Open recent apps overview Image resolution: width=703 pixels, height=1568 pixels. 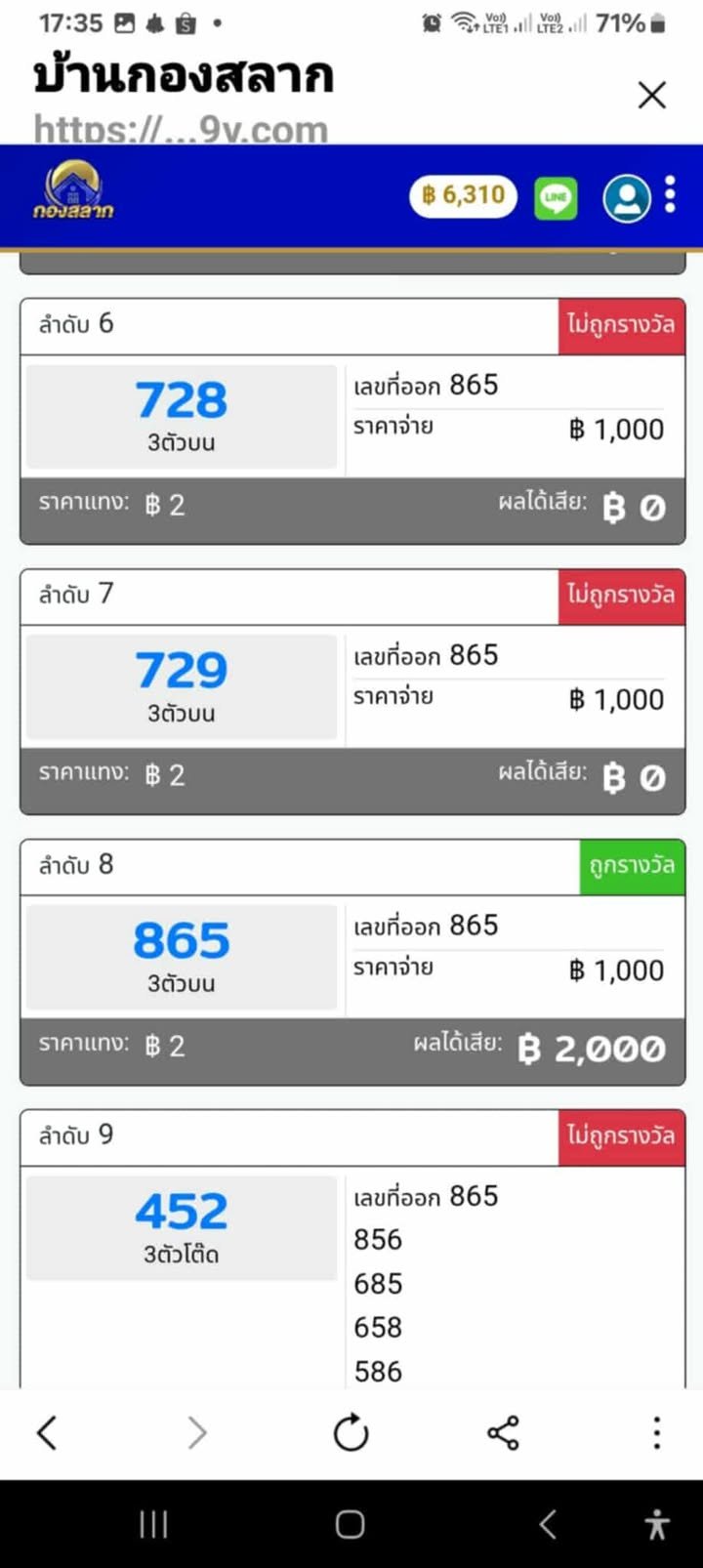(153, 1524)
